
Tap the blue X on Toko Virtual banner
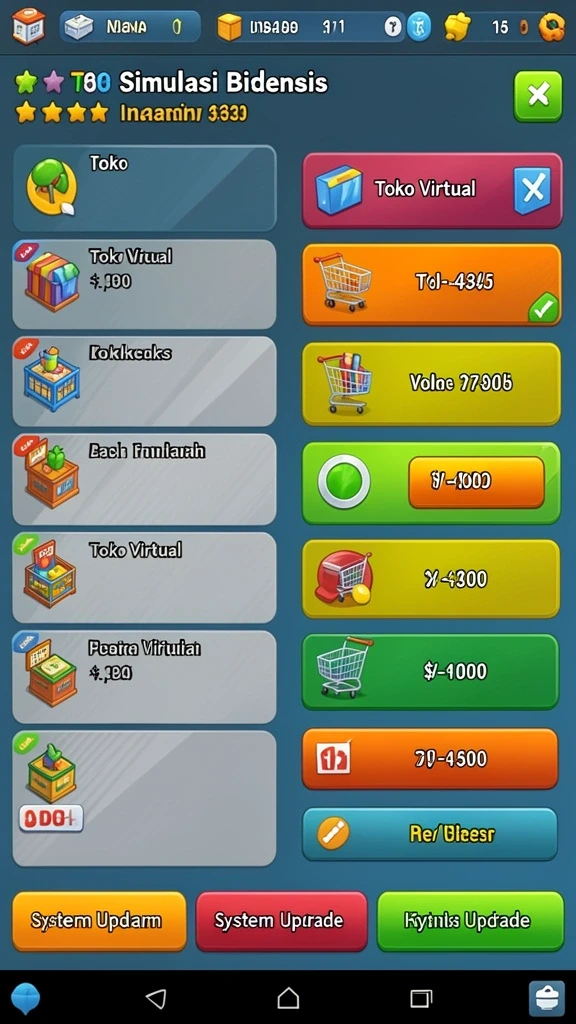tap(532, 190)
